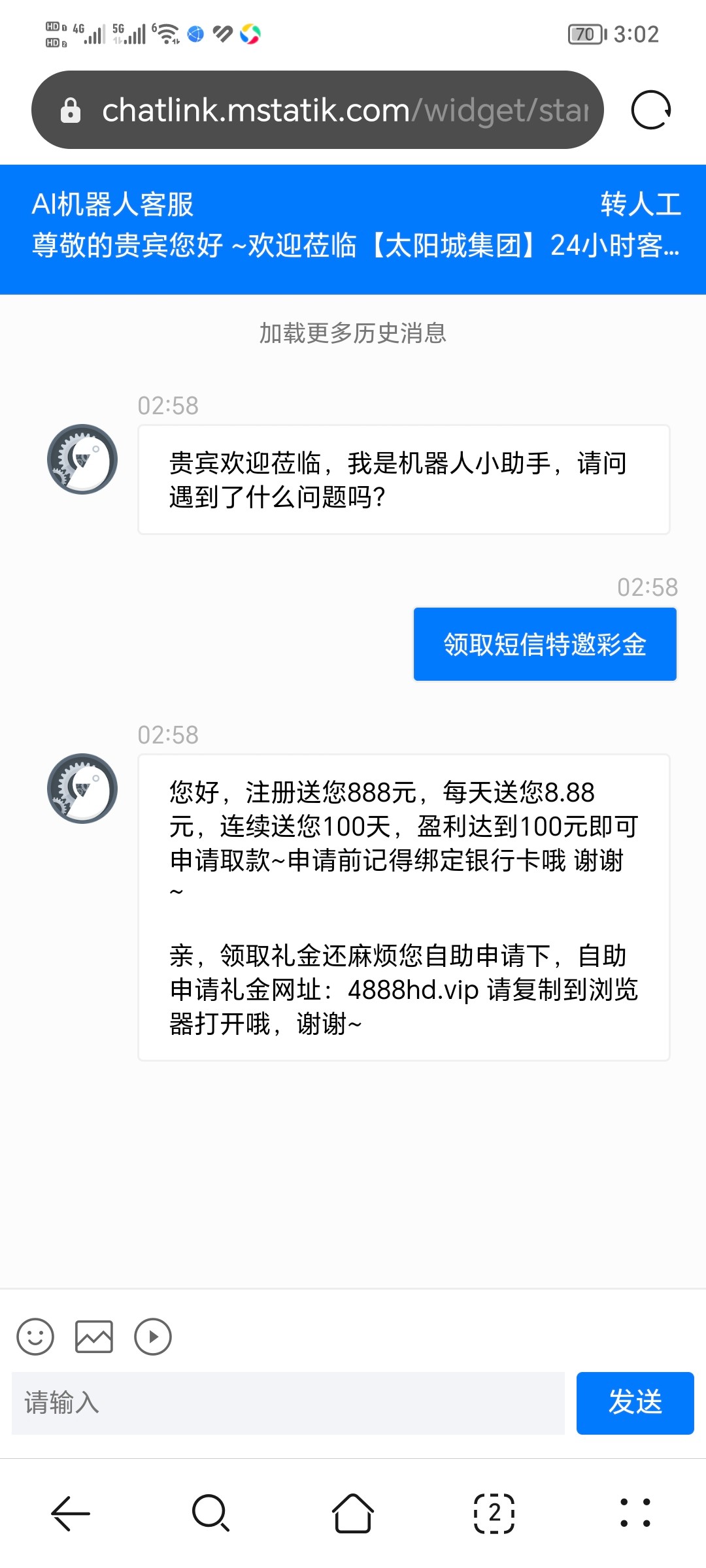
Task: Open browser search
Action: pos(210,1513)
